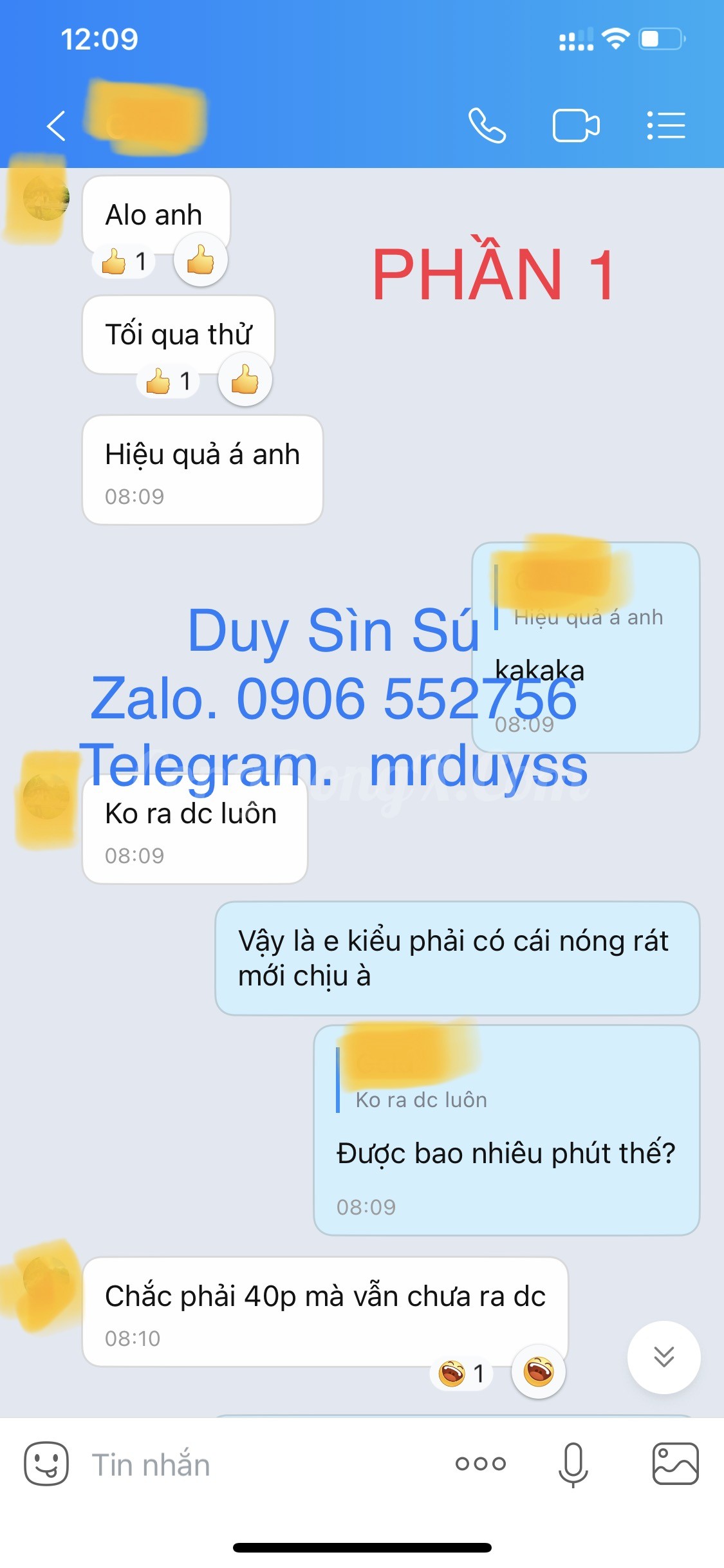Like the "Alo anh" message
This screenshot has width=724, height=1568.
[200, 261]
